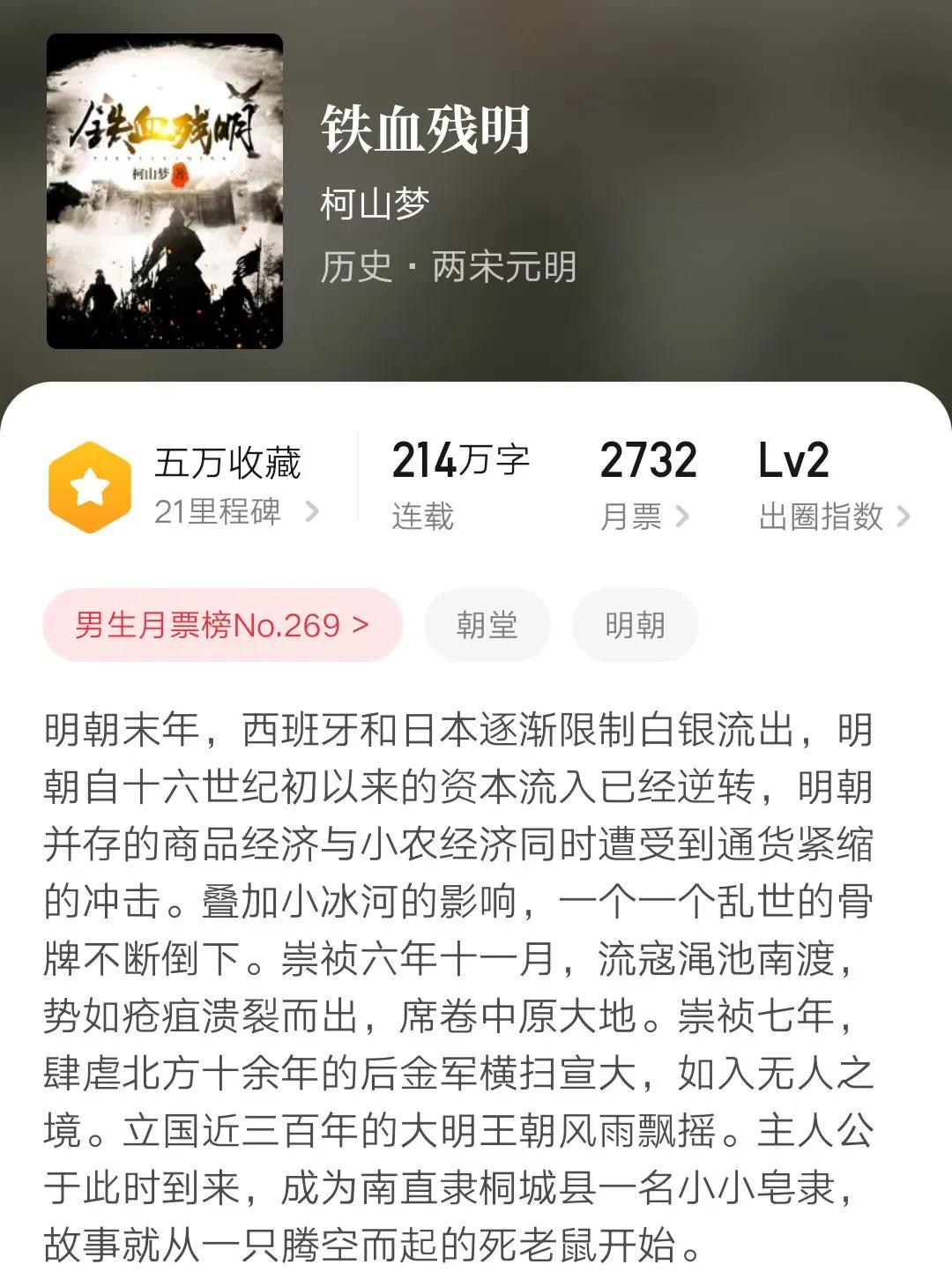Open the Lv2 出圈指数 details
Screen dimensions: 952x1287
coord(832,487)
